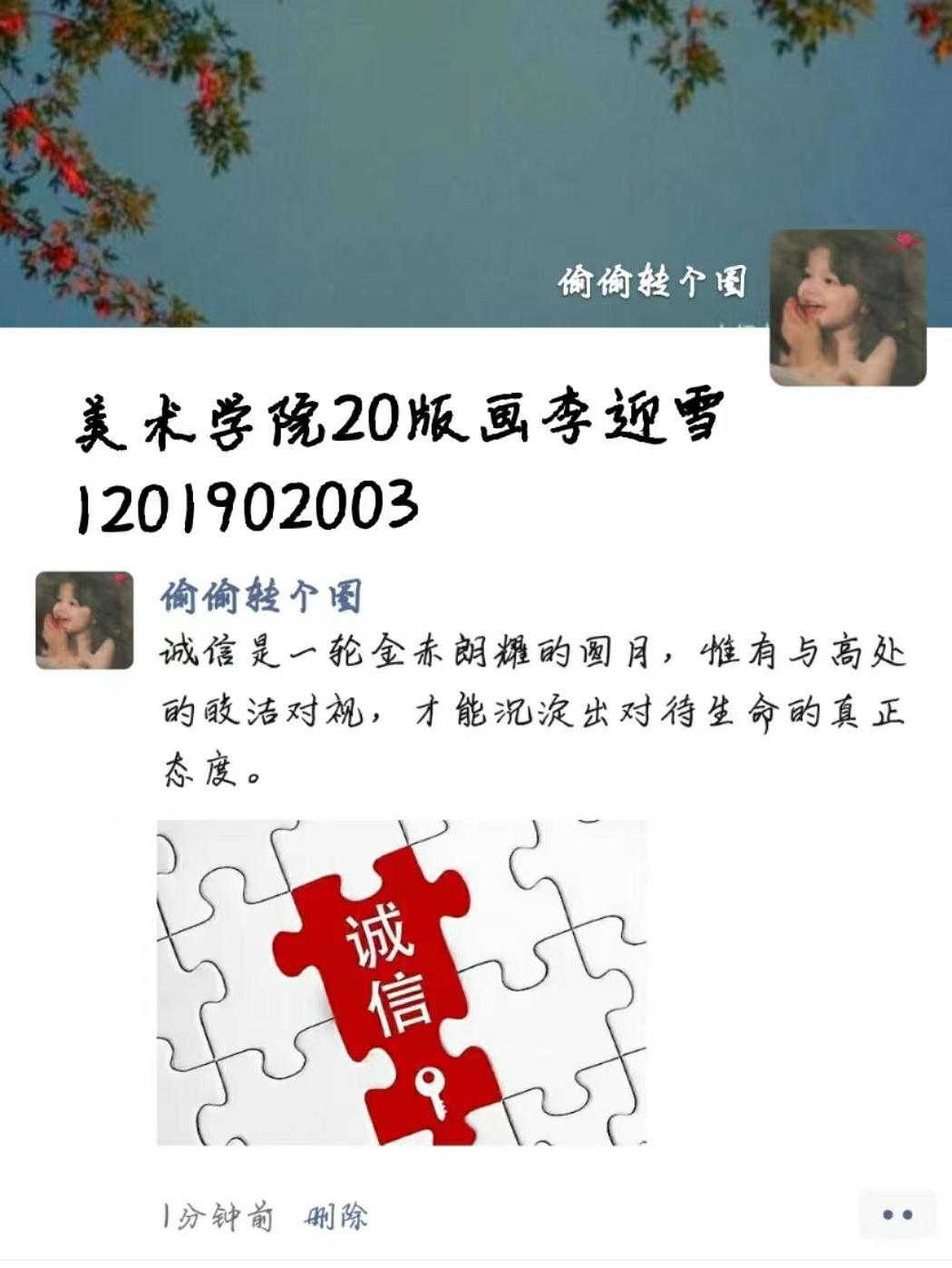Open the large profile avatar on the cover

pyautogui.click(x=847, y=307)
